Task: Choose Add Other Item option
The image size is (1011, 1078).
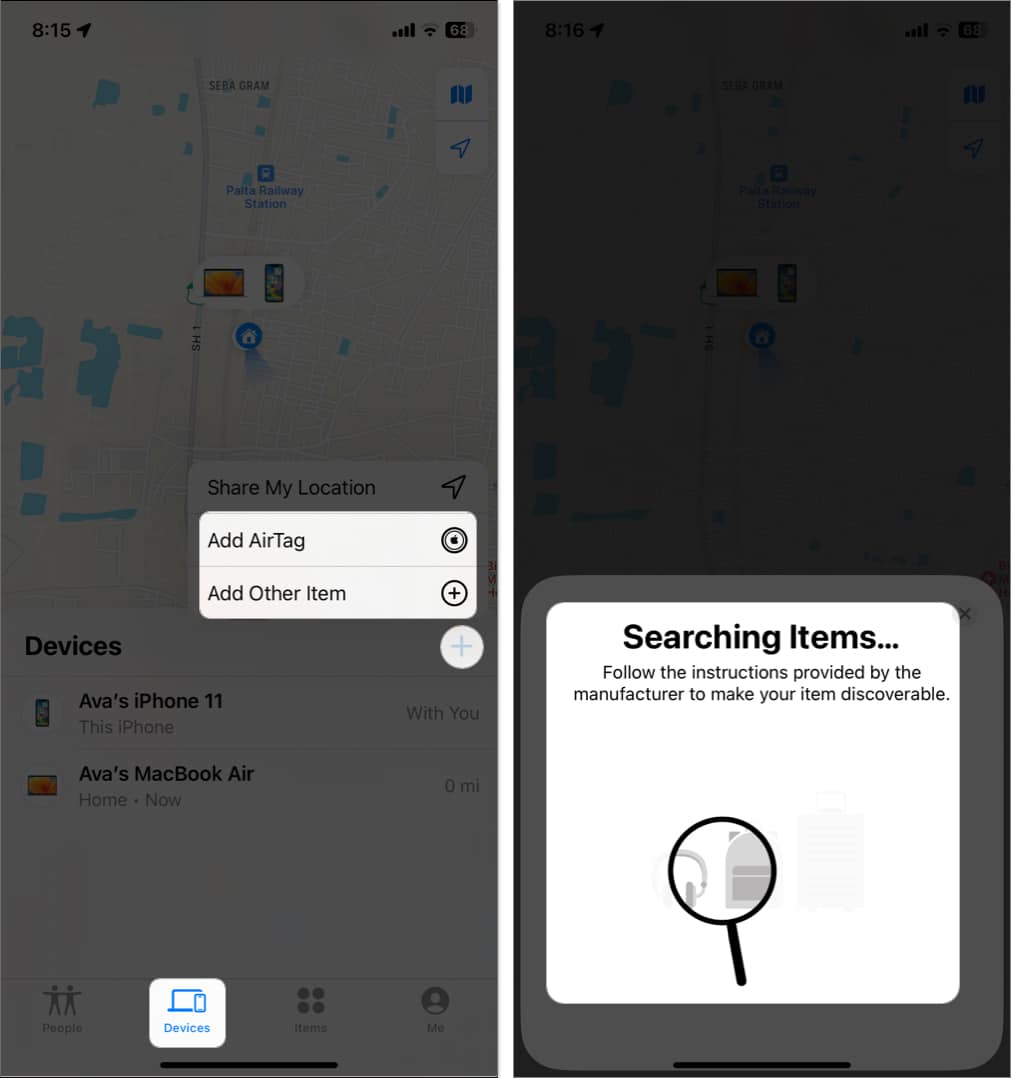Action: 337,593
